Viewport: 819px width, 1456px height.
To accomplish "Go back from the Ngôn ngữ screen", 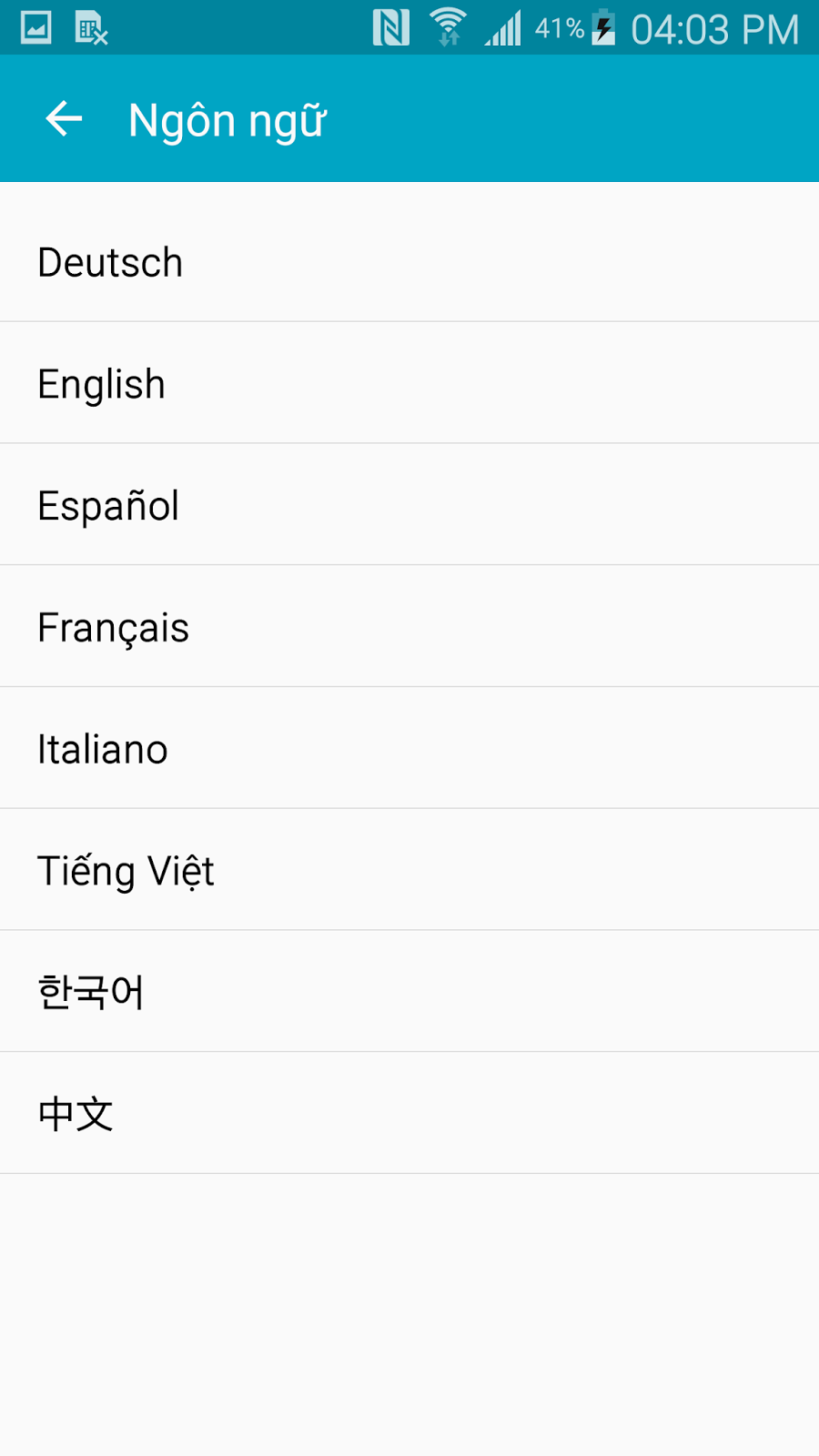I will pos(64,119).
